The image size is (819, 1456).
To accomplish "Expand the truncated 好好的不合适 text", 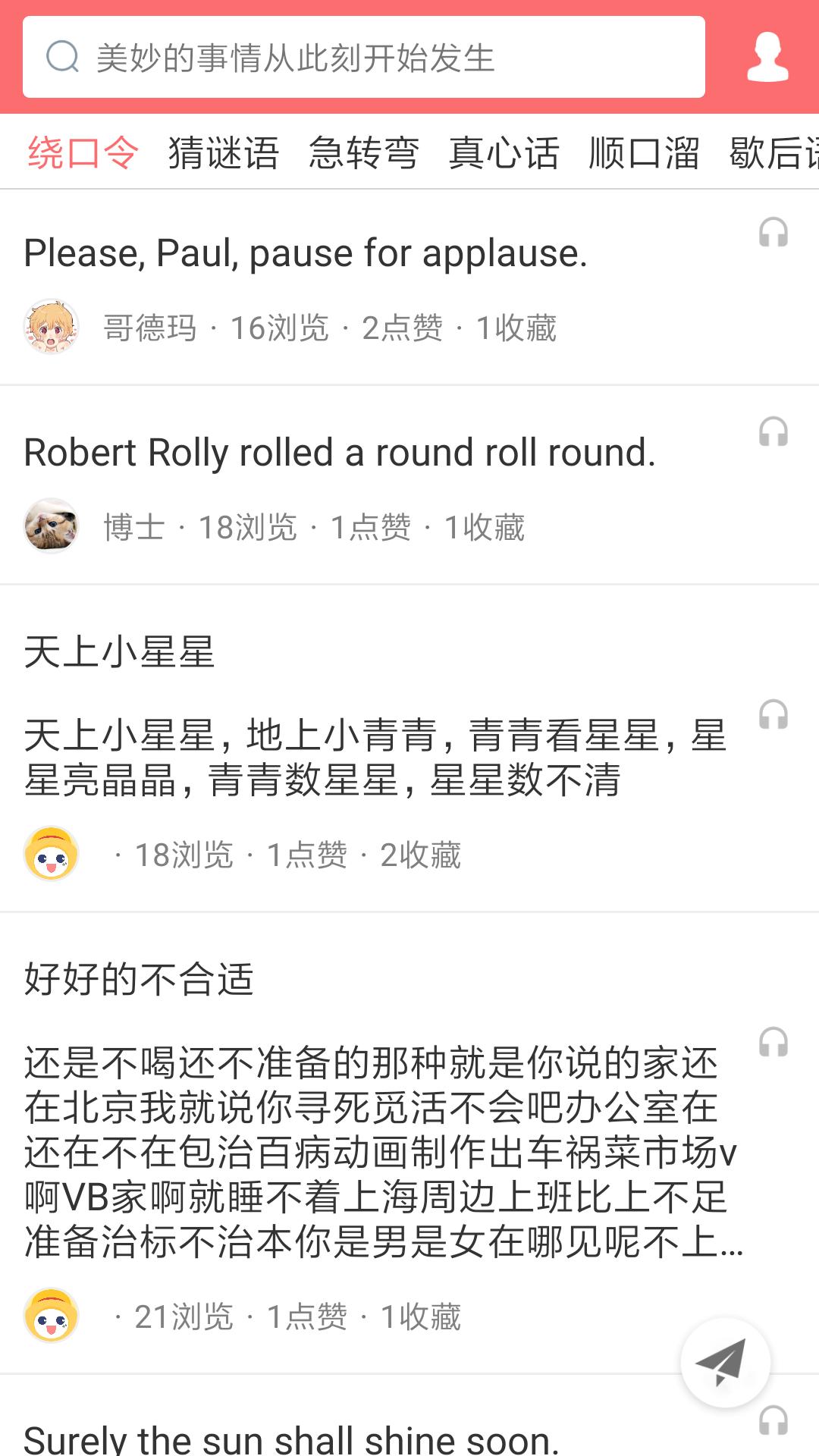I will 379,1137.
